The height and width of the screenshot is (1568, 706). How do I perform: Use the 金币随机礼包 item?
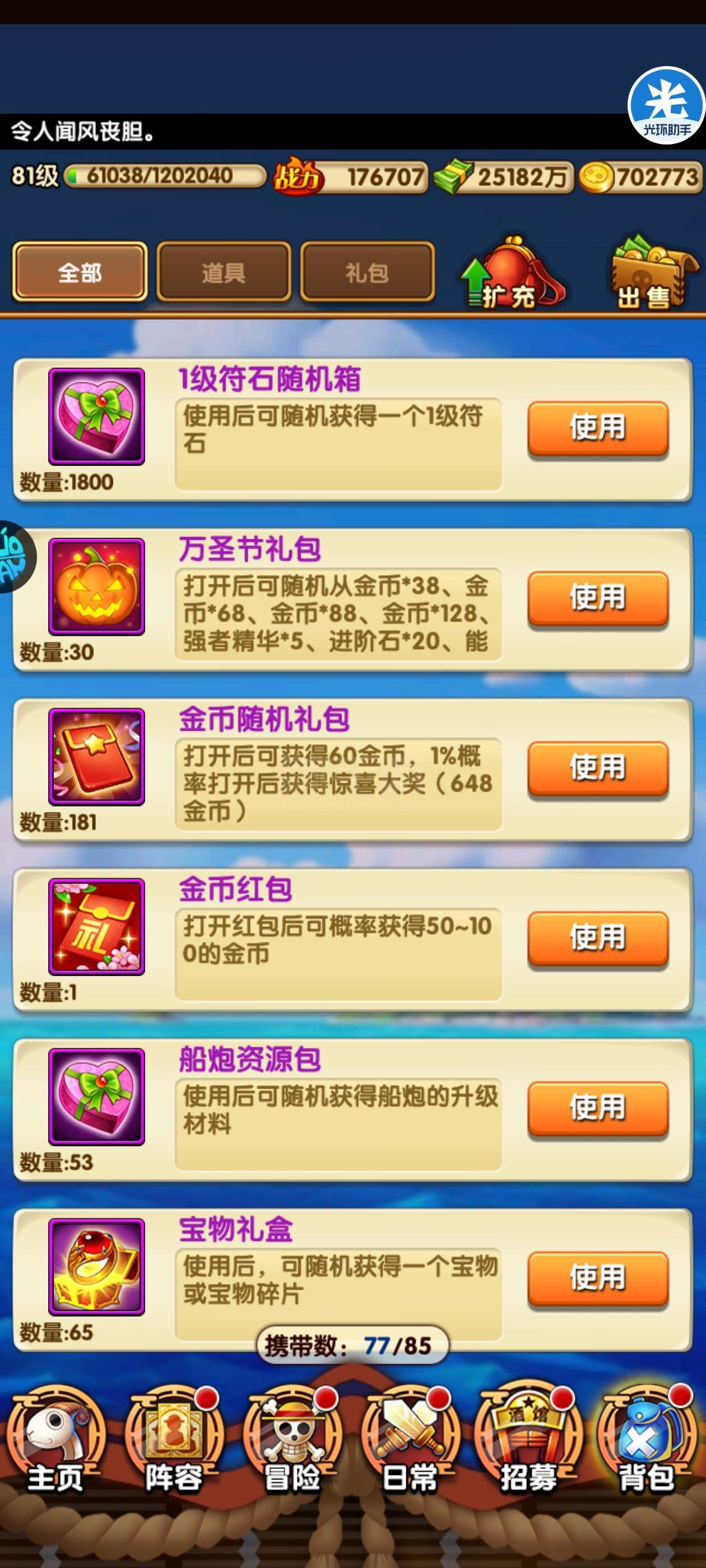click(597, 768)
